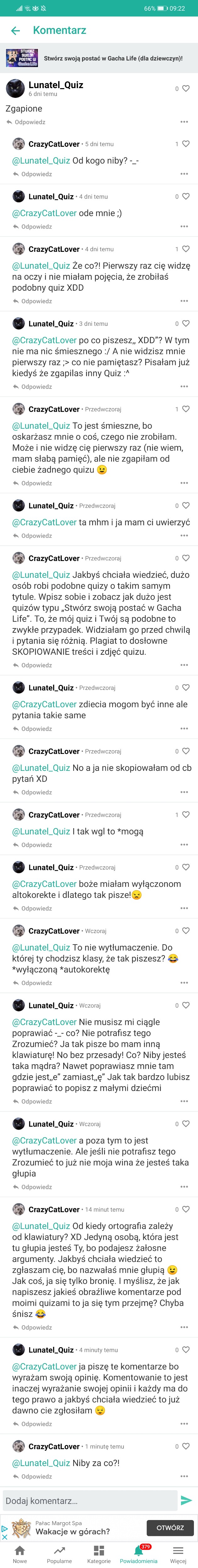The width and height of the screenshot is (198, 1568).
Task: Like CrazyCatLover's "Od kogo niby?" reply
Action: click(186, 144)
